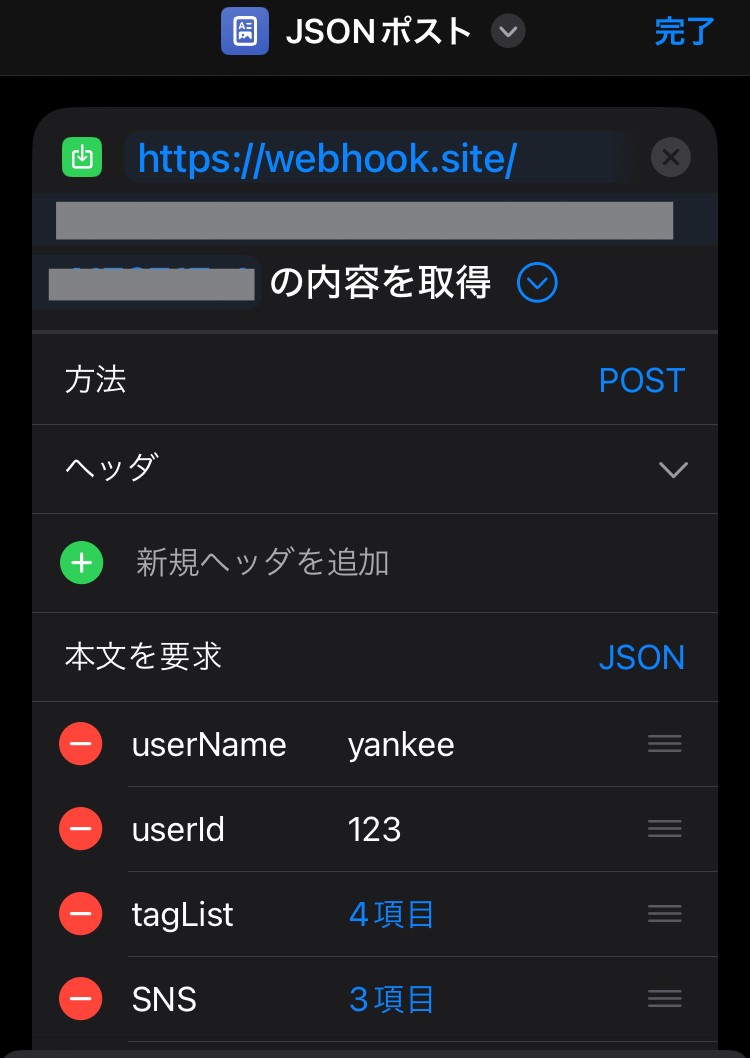Select the 123 value of userId

pyautogui.click(x=374, y=828)
